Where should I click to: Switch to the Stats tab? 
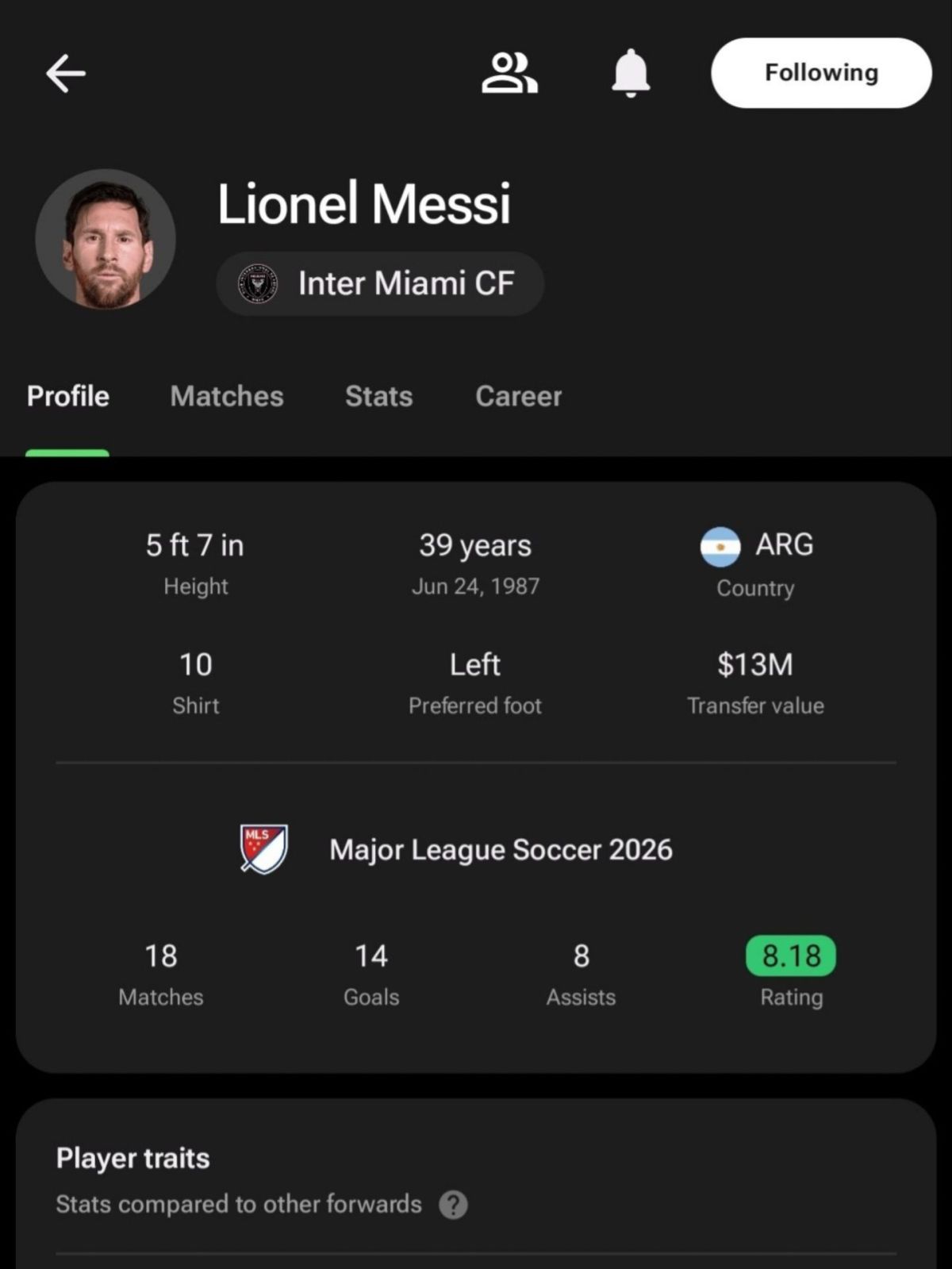click(x=378, y=396)
